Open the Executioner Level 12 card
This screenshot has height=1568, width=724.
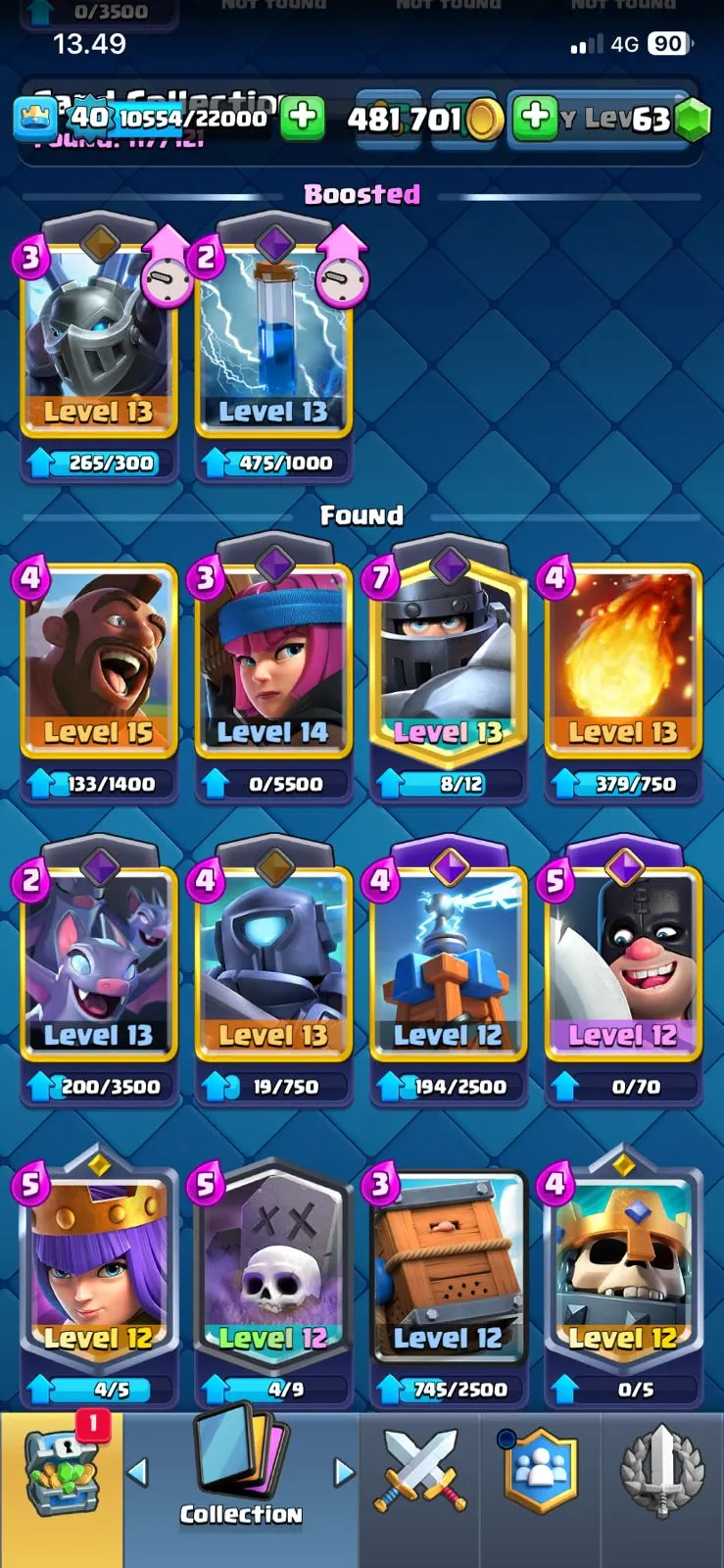pos(623,965)
